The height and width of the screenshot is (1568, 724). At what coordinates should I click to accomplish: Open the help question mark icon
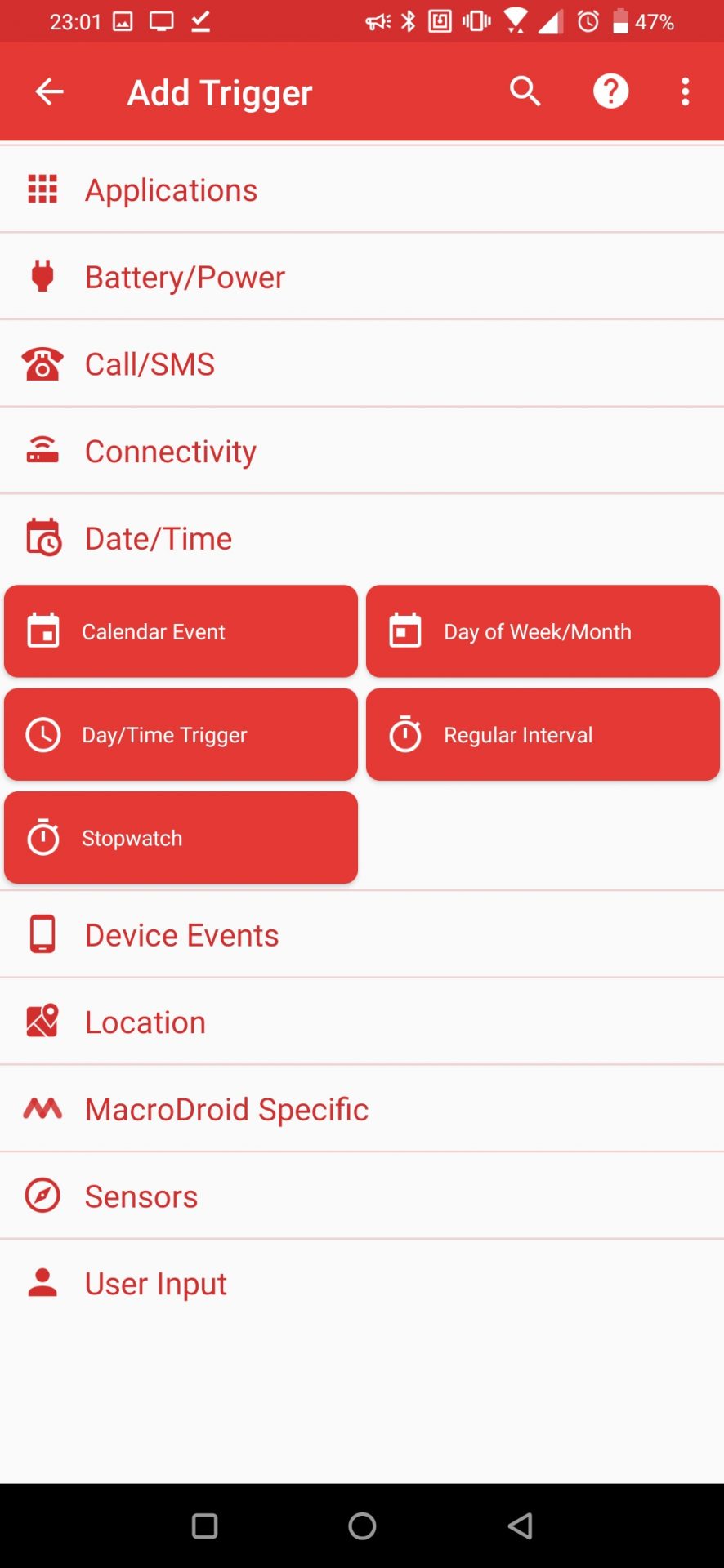pos(610,91)
